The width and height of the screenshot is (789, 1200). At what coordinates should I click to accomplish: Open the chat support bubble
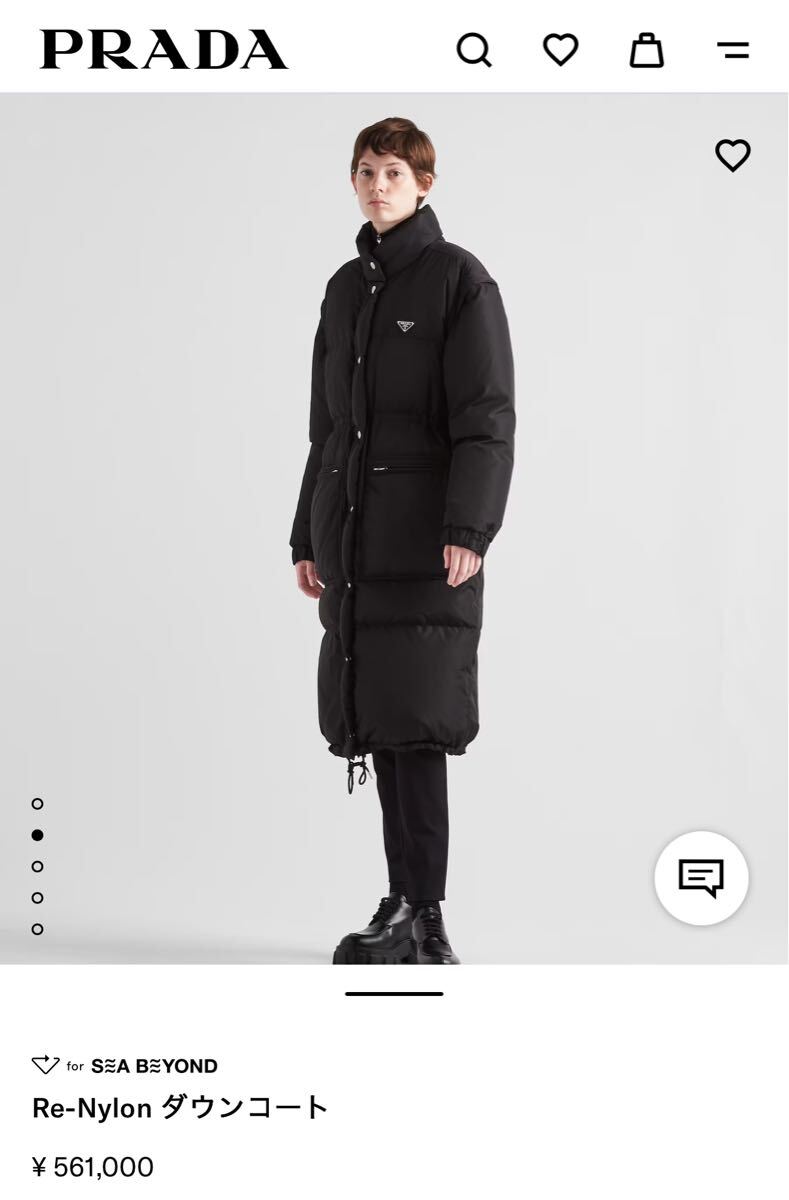(701, 878)
